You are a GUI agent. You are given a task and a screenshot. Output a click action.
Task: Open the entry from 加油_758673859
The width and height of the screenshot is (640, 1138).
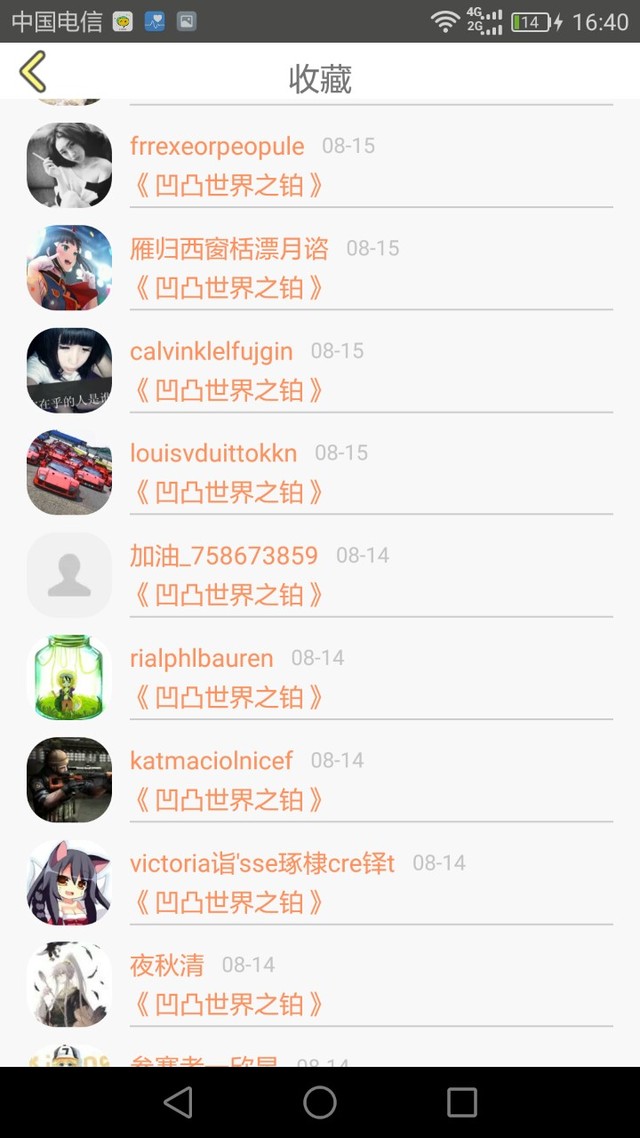pos(320,574)
